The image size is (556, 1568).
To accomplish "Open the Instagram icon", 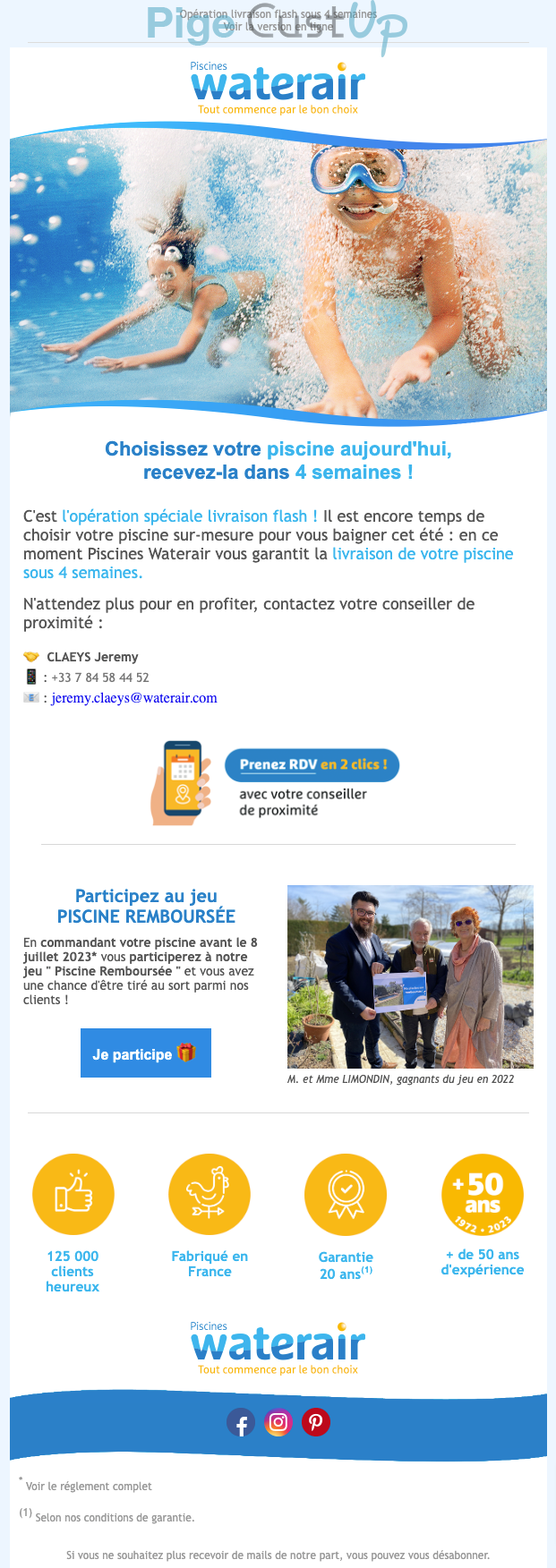I will click(x=278, y=1422).
